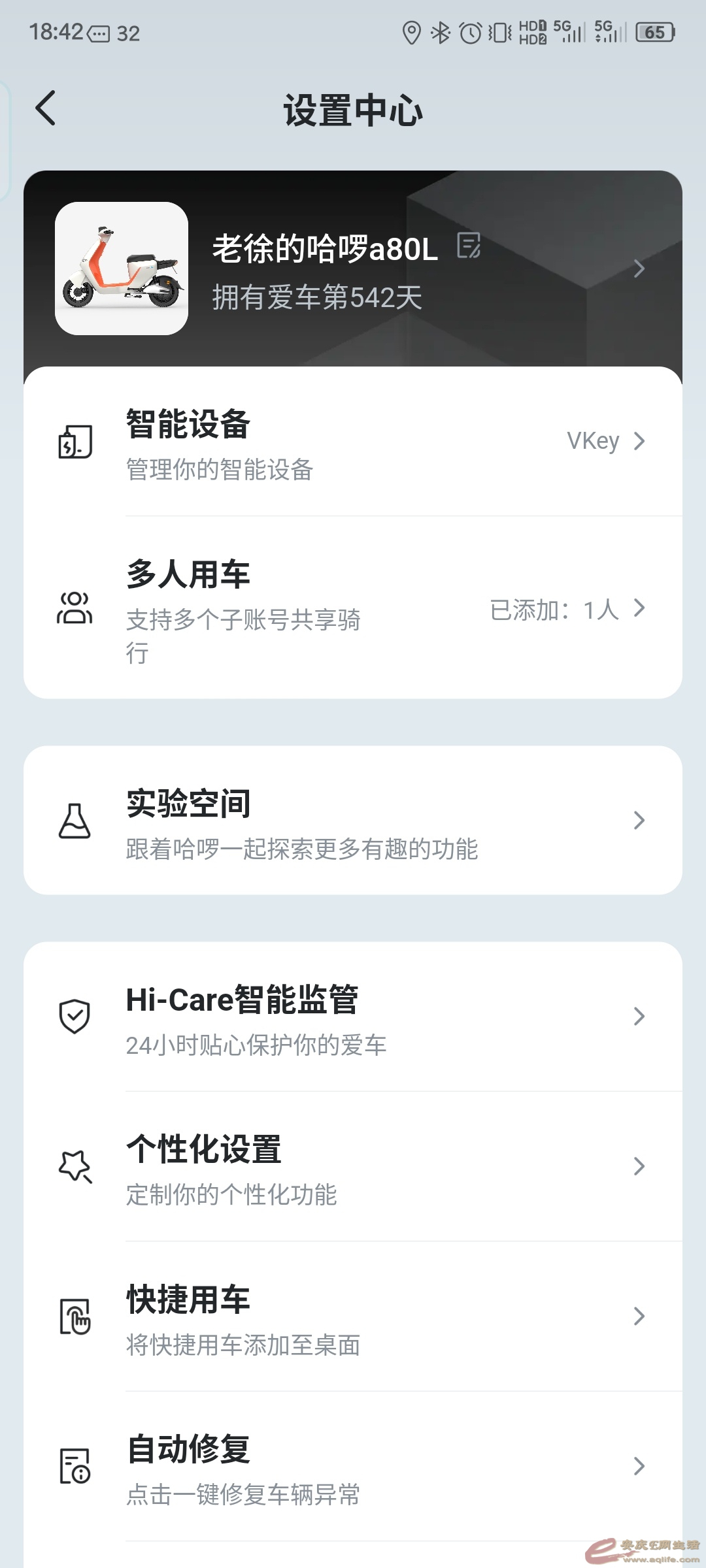The image size is (706, 1568).
Task: Open 智能设备 settings
Action: (353, 442)
